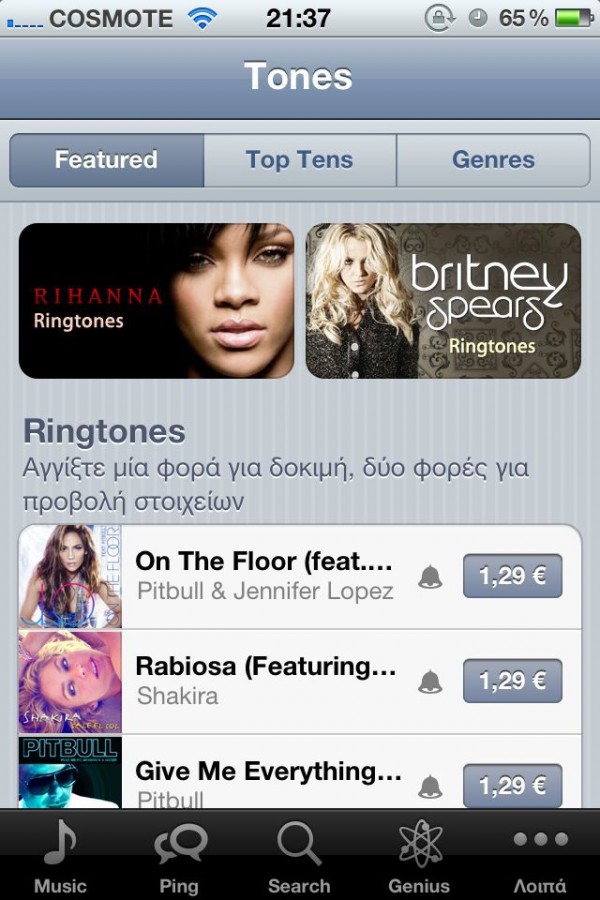Image resolution: width=600 pixels, height=900 pixels.
Task: Open the Ping tab
Action: (179, 856)
